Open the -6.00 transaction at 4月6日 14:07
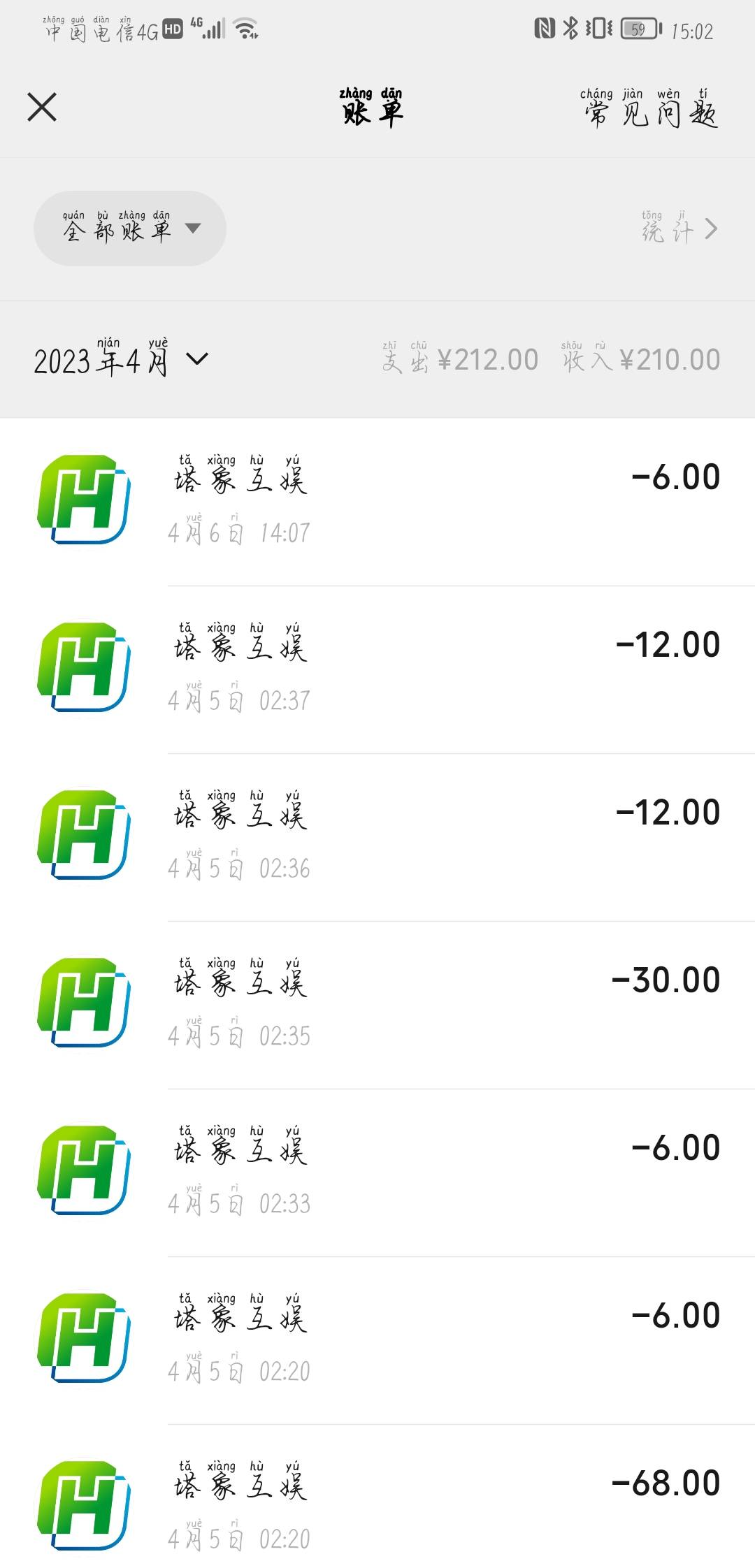755x1568 pixels. [x=377, y=502]
